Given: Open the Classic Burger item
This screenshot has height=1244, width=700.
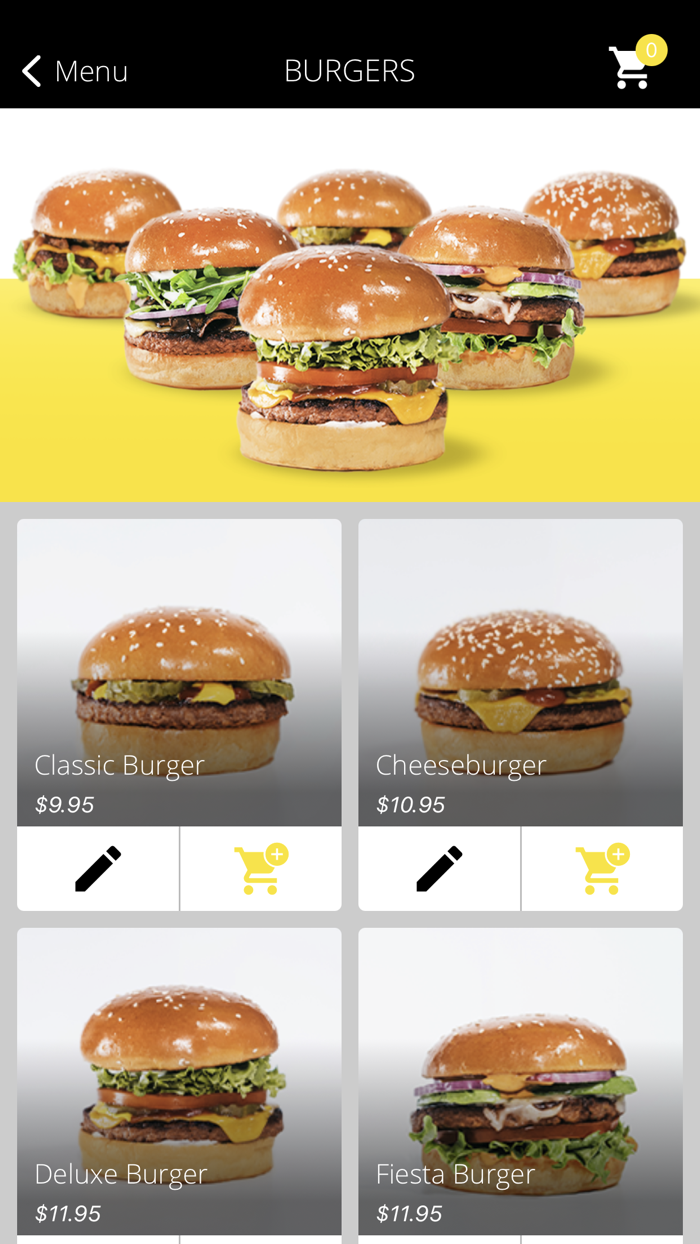Looking at the screenshot, I should click(x=179, y=672).
